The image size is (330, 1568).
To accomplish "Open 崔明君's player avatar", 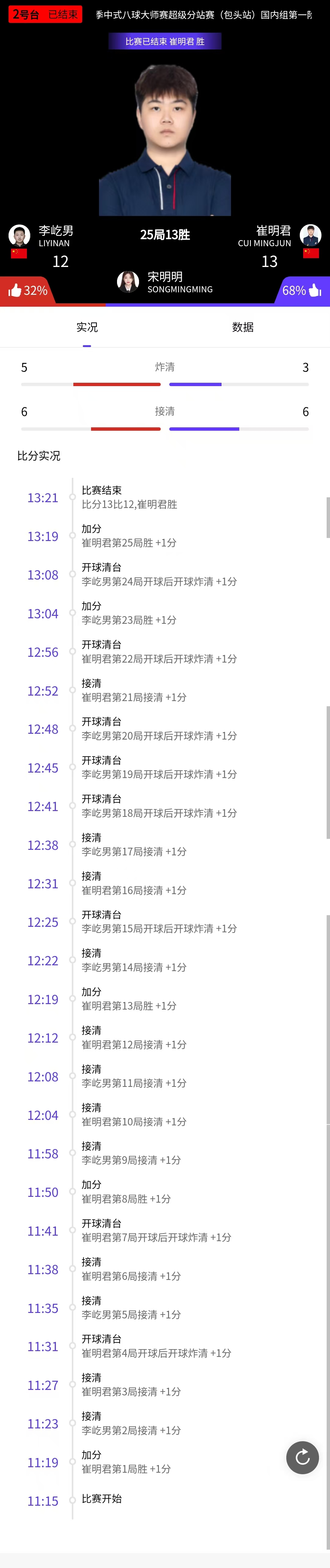I will click(310, 235).
